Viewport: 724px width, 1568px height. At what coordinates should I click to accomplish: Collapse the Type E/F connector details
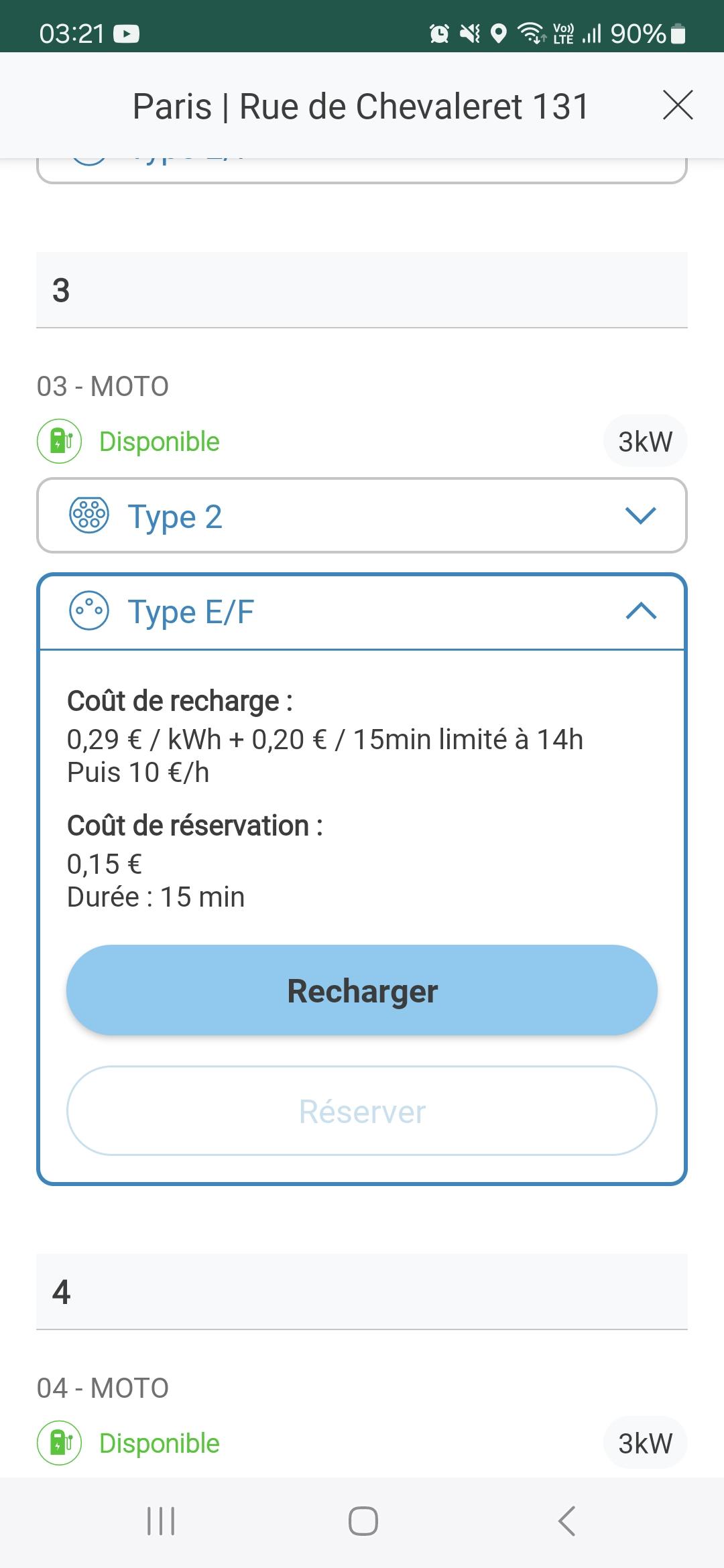(x=362, y=611)
